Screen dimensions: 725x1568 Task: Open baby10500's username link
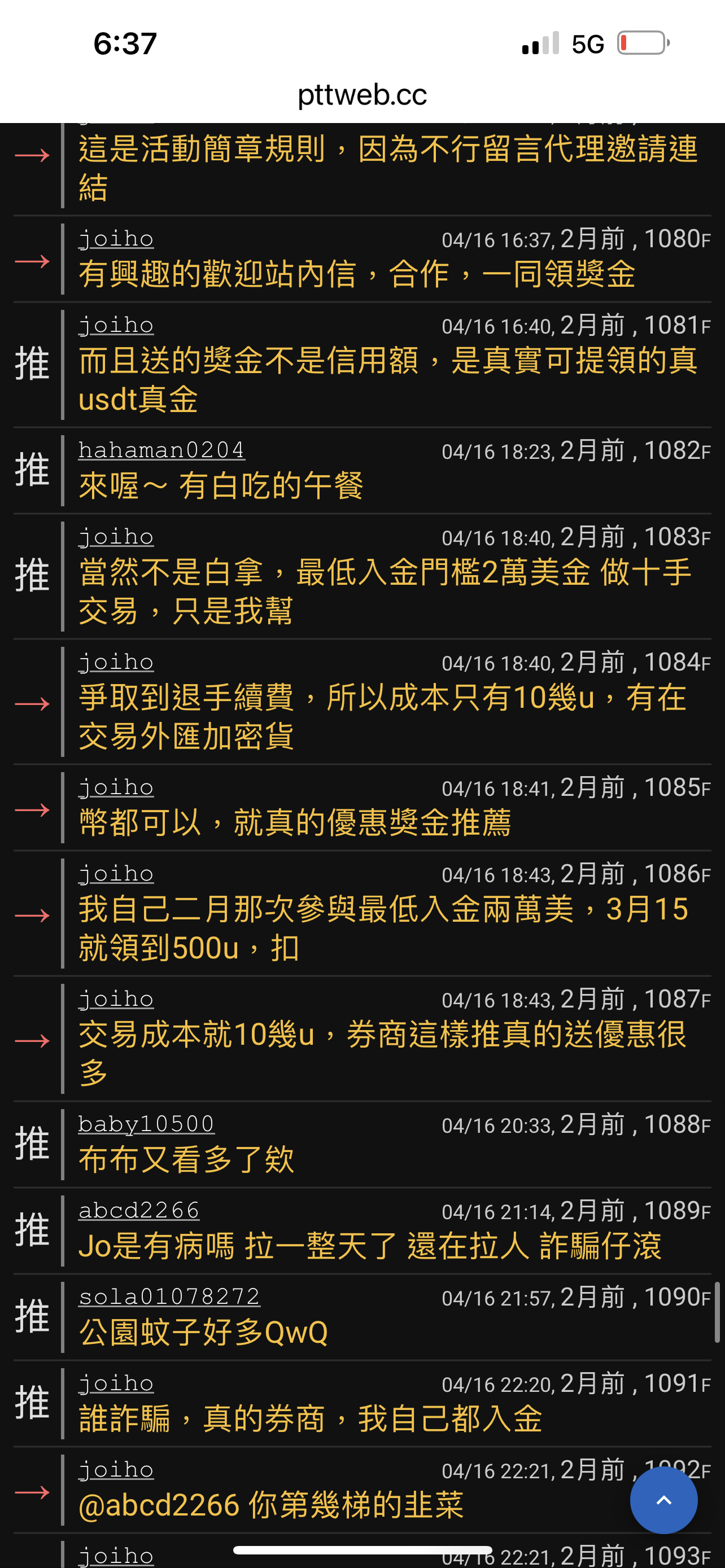click(x=146, y=1124)
